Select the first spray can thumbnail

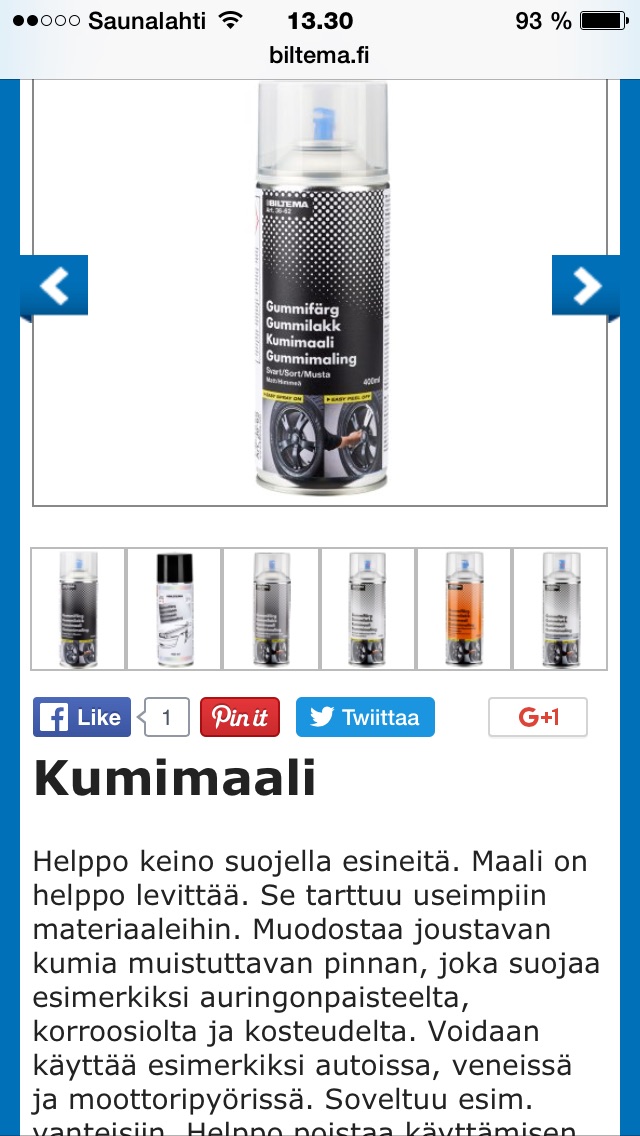pyautogui.click(x=78, y=608)
